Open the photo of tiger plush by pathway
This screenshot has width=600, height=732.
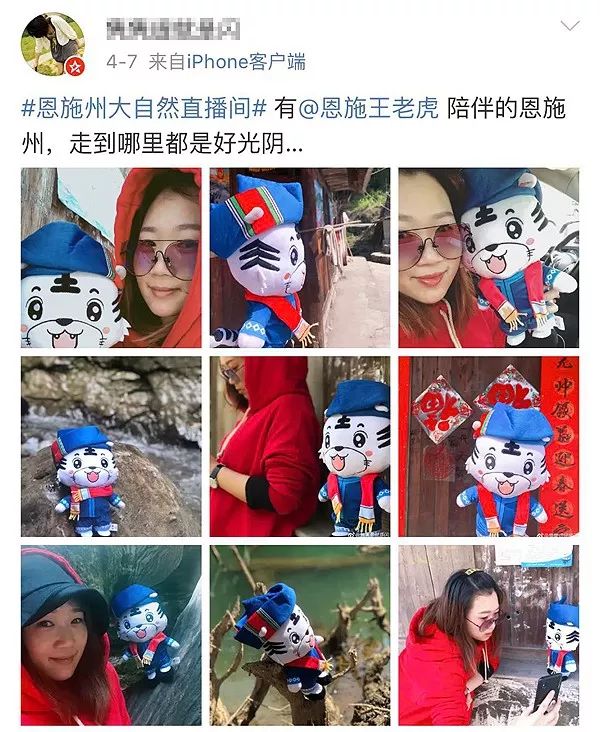[299, 258]
